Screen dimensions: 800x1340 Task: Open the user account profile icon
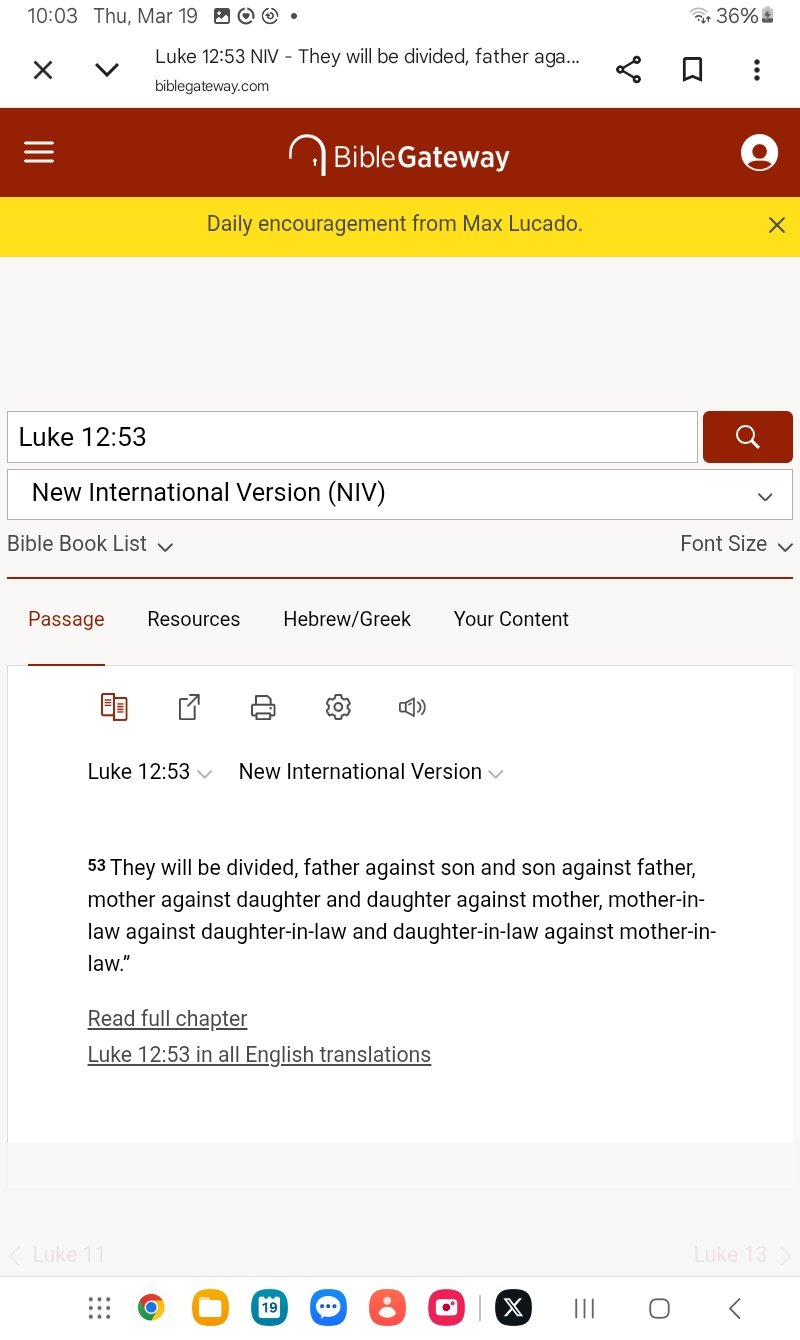[x=759, y=153]
